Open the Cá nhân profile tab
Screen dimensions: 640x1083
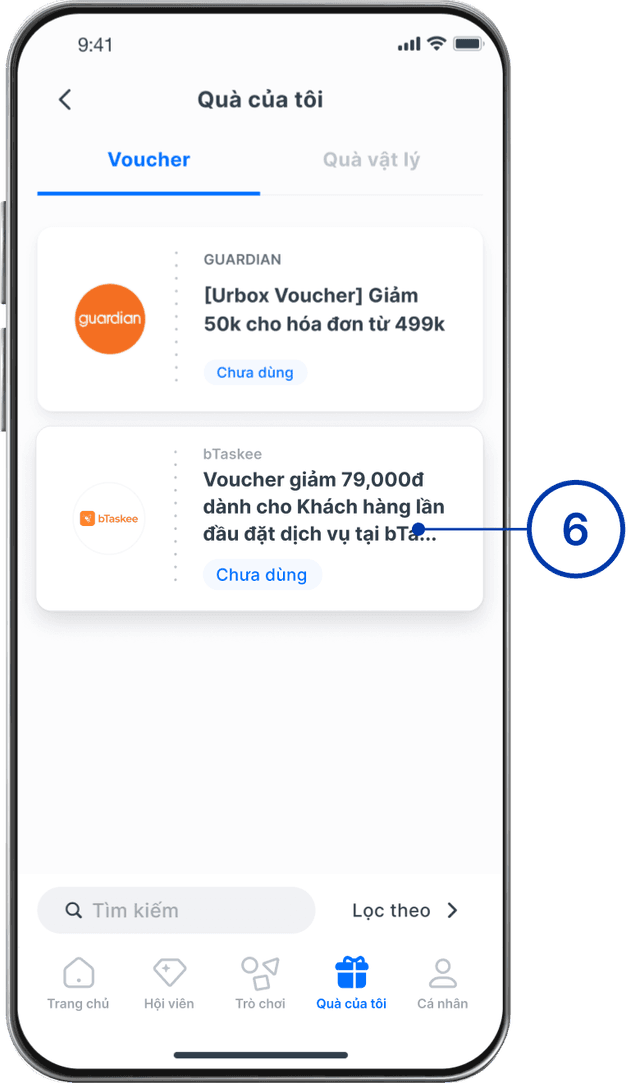tap(442, 983)
